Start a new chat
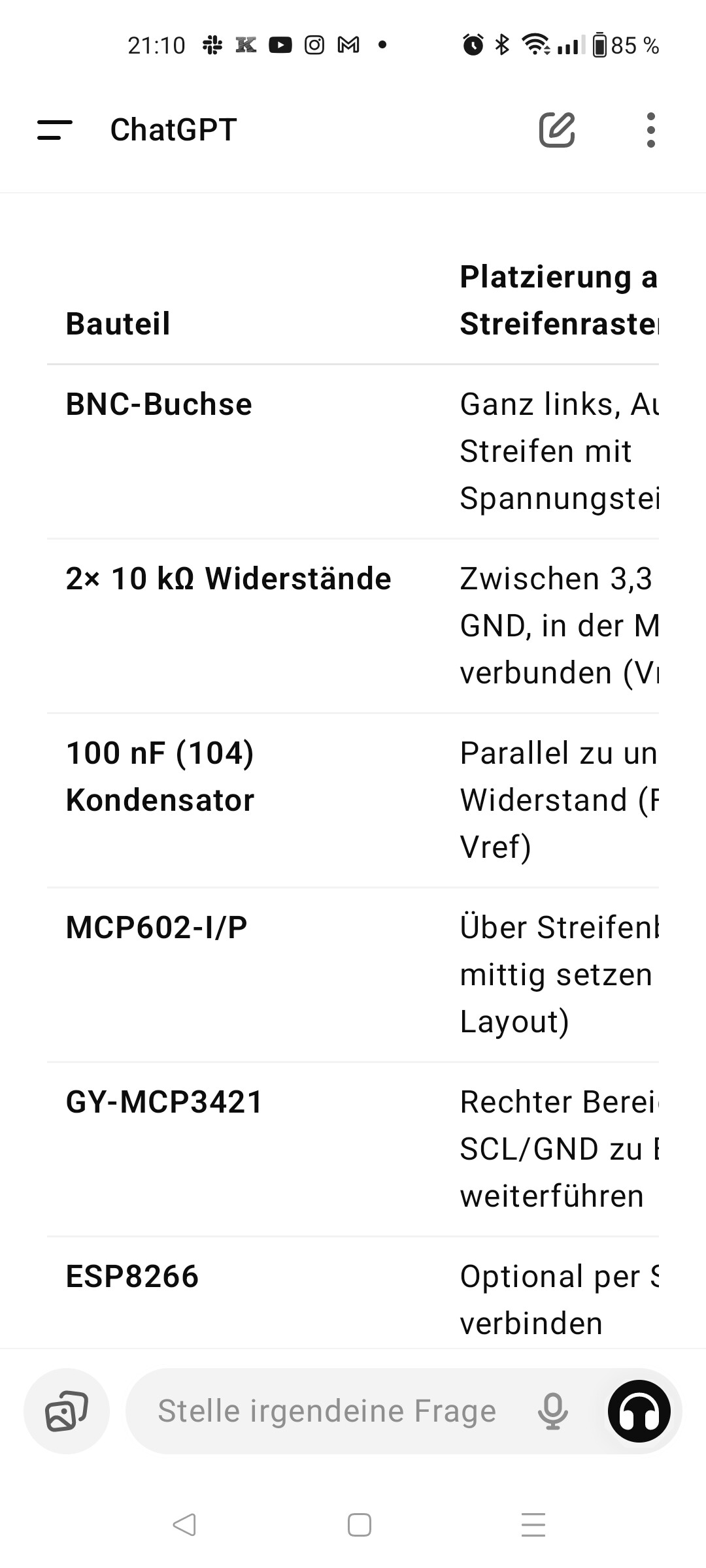This screenshot has height=1568, width=706. pos(557,130)
